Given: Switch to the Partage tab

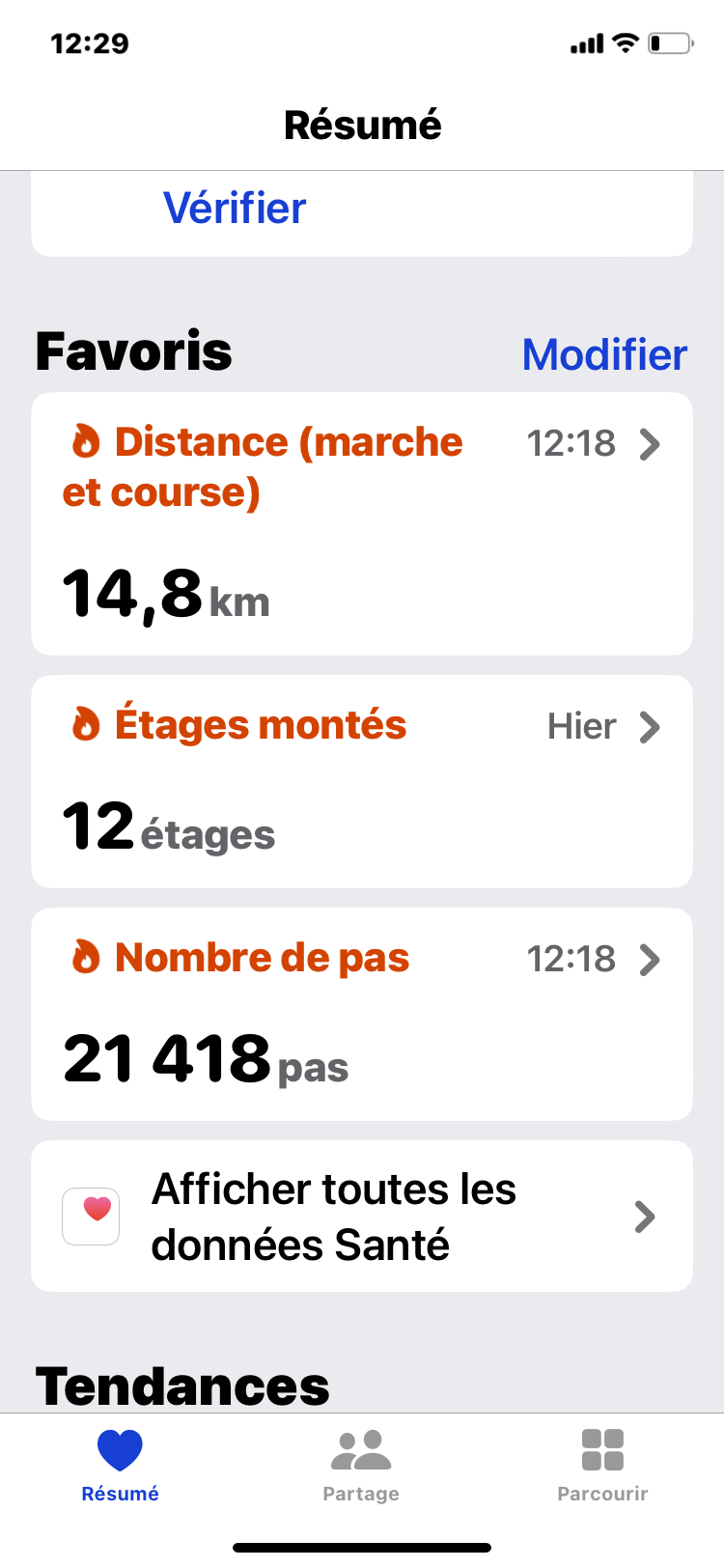Looking at the screenshot, I should pos(361,1466).
